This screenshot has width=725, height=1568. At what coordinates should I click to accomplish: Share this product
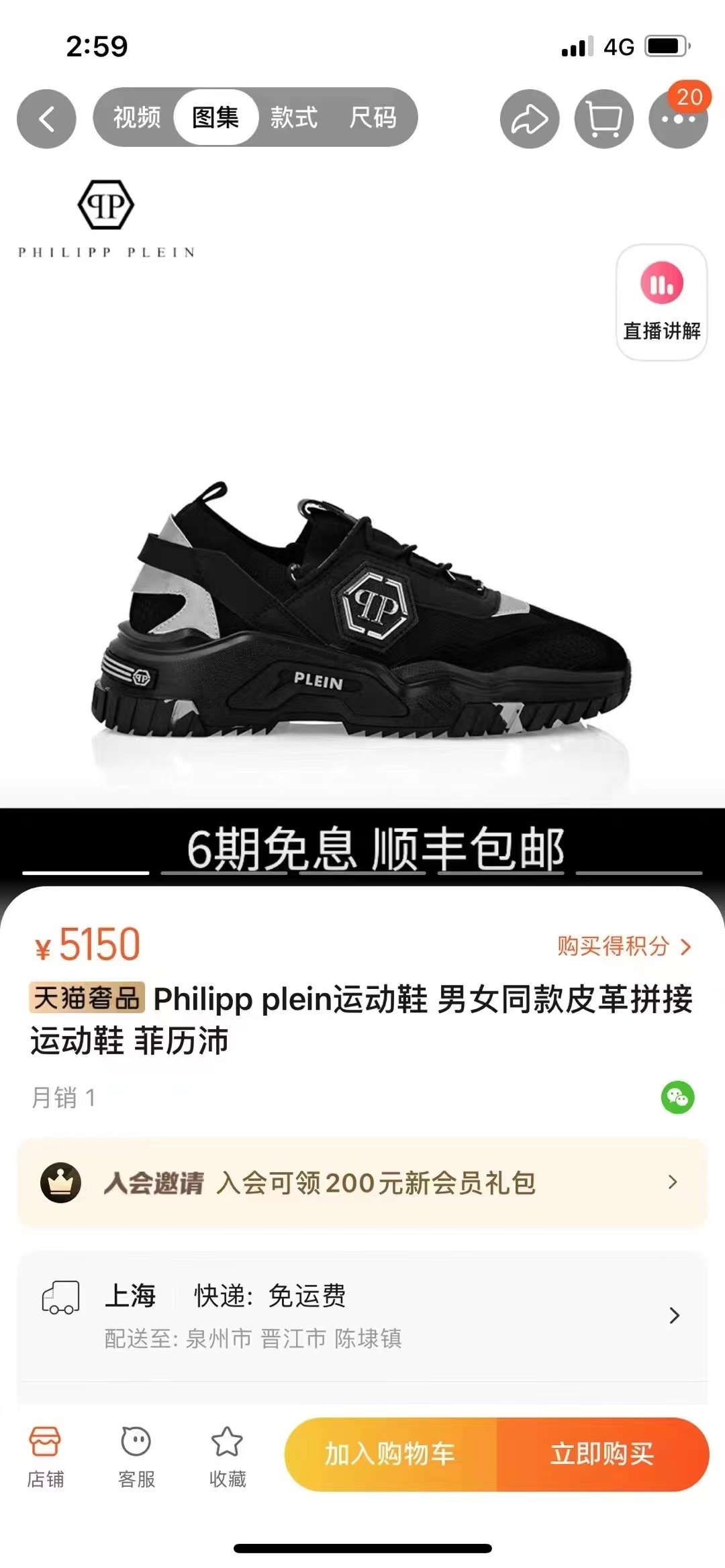pos(530,119)
